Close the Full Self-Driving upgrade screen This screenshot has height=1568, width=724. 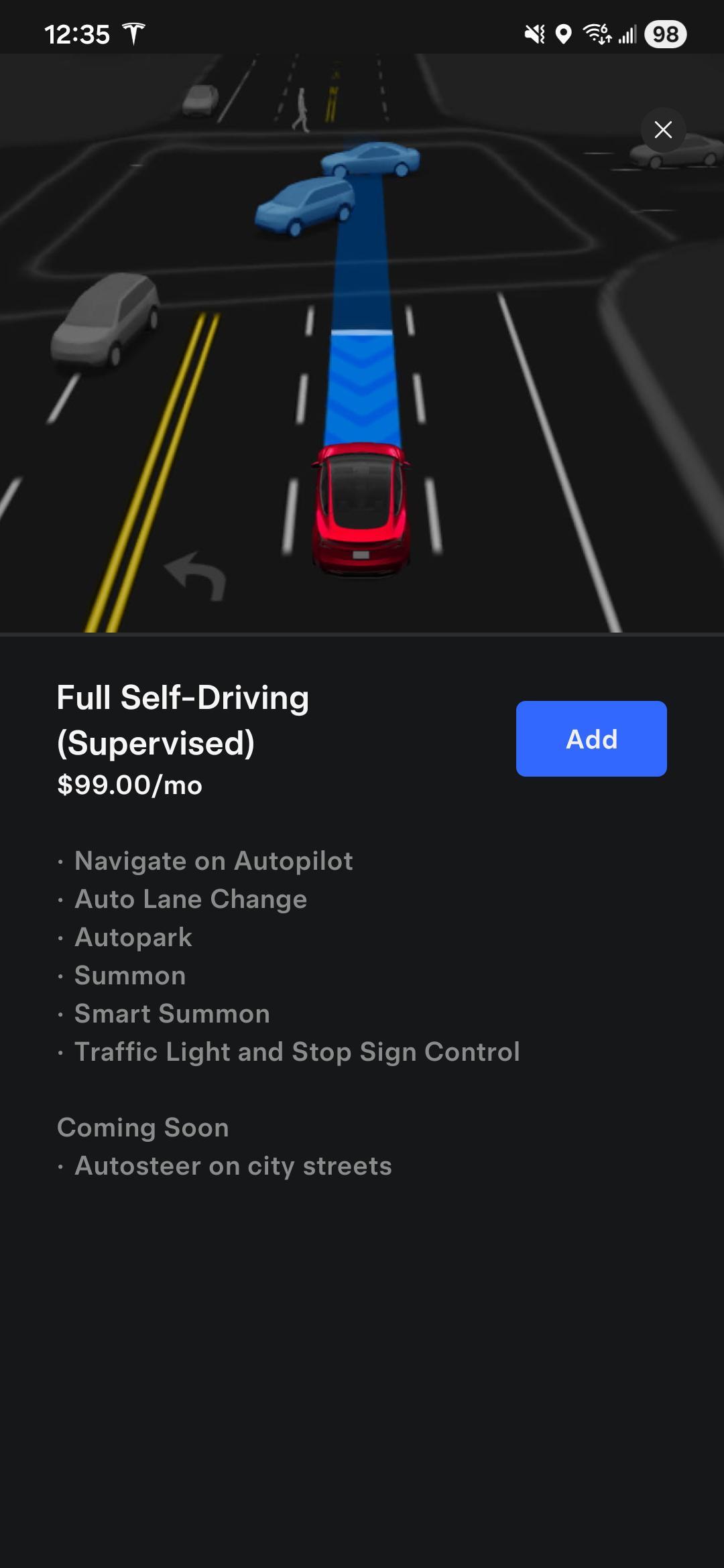[x=663, y=129]
